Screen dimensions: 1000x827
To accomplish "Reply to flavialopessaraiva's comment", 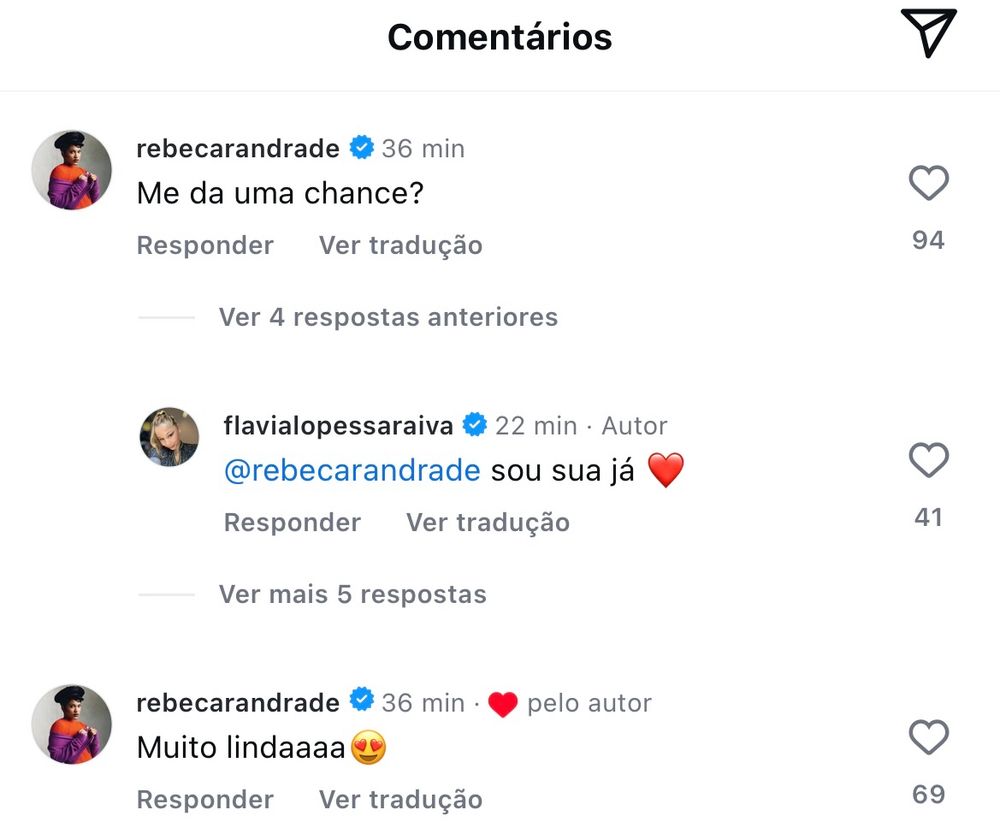I will (x=292, y=523).
